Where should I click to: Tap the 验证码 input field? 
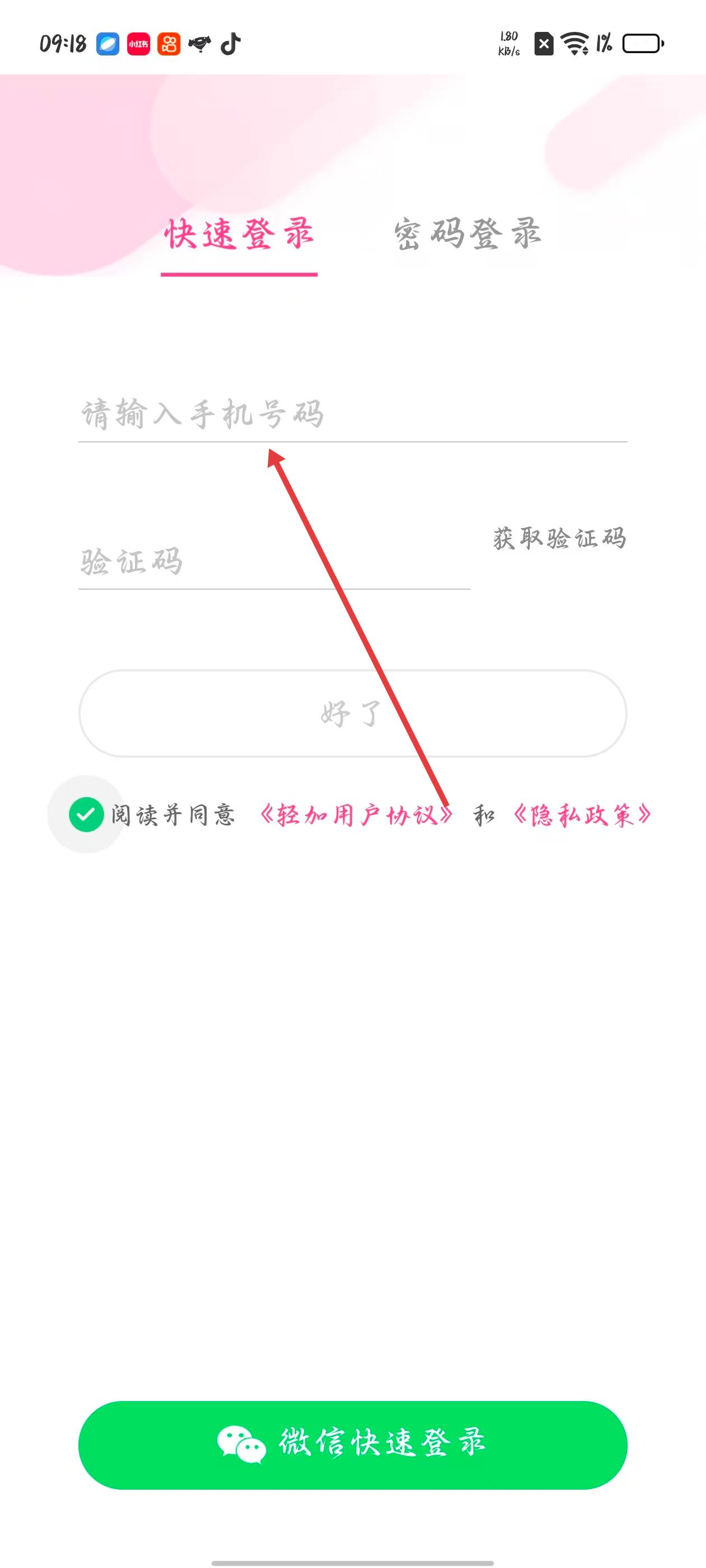(x=274, y=561)
